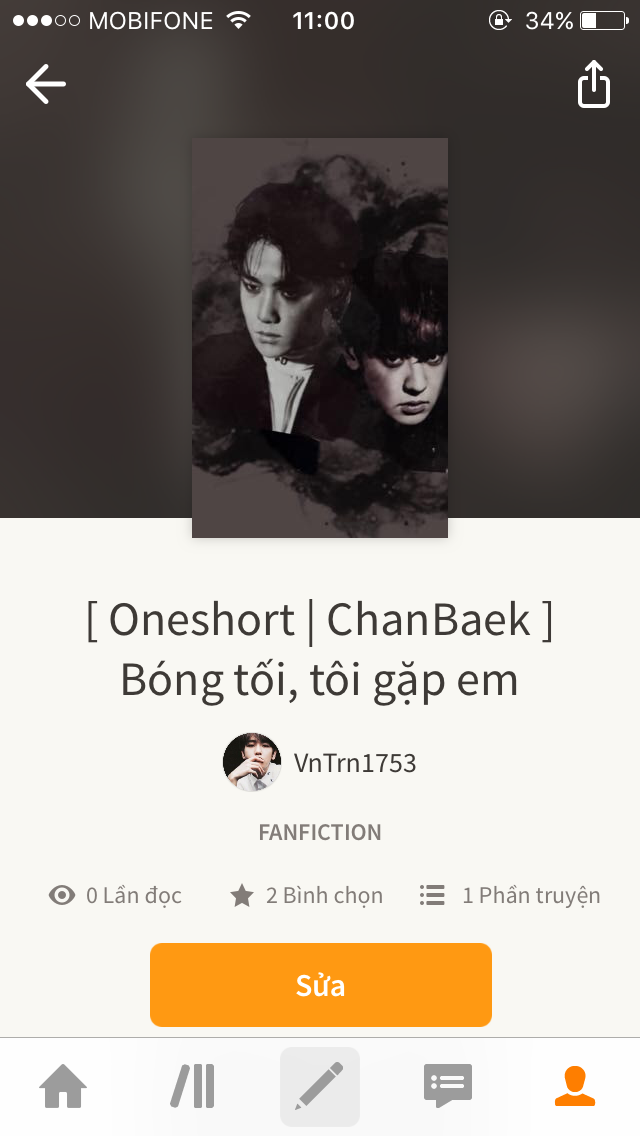Tap the orange Sửa button

(x=320, y=985)
